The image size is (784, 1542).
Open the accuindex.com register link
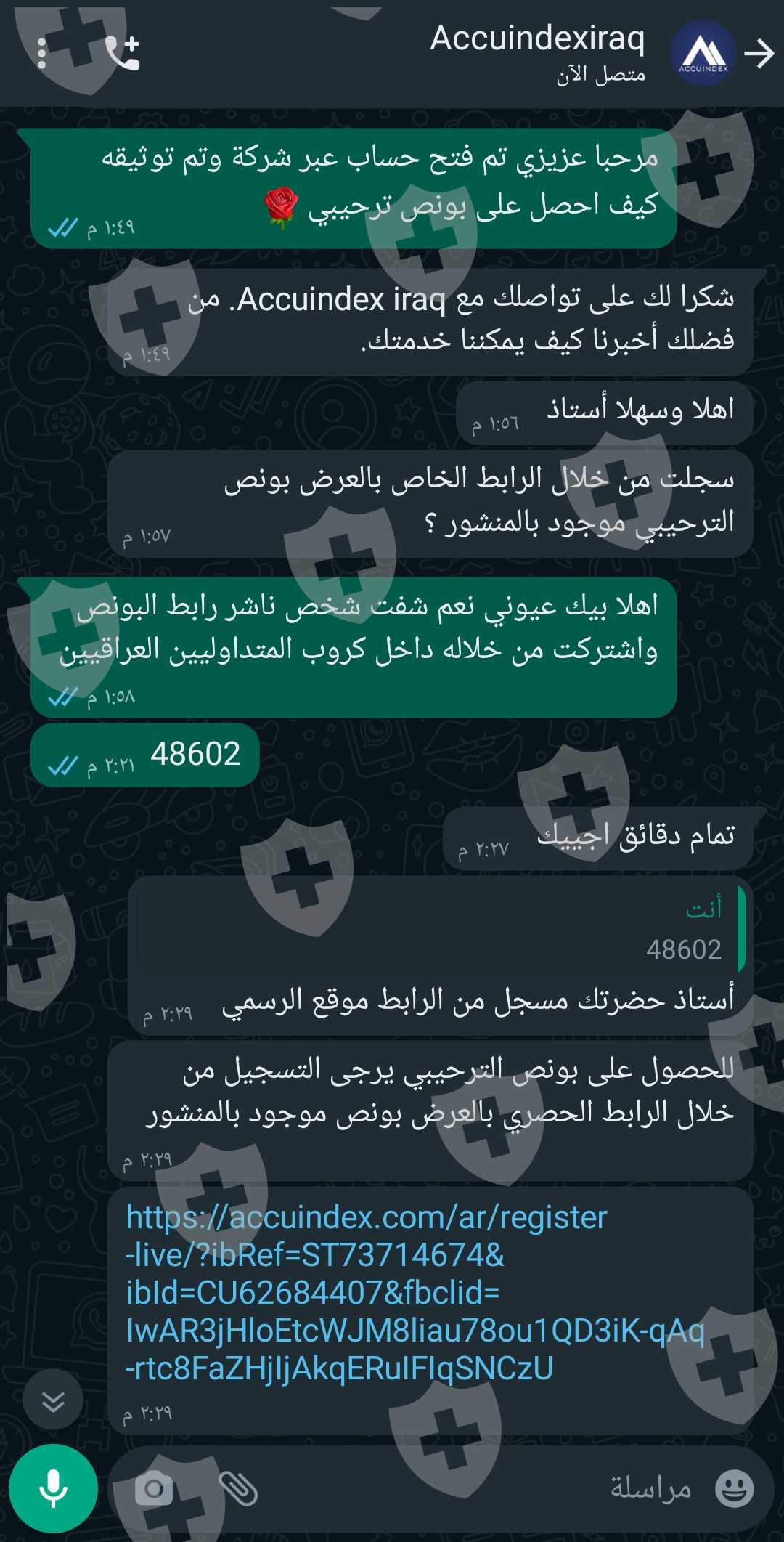pos(415,1293)
